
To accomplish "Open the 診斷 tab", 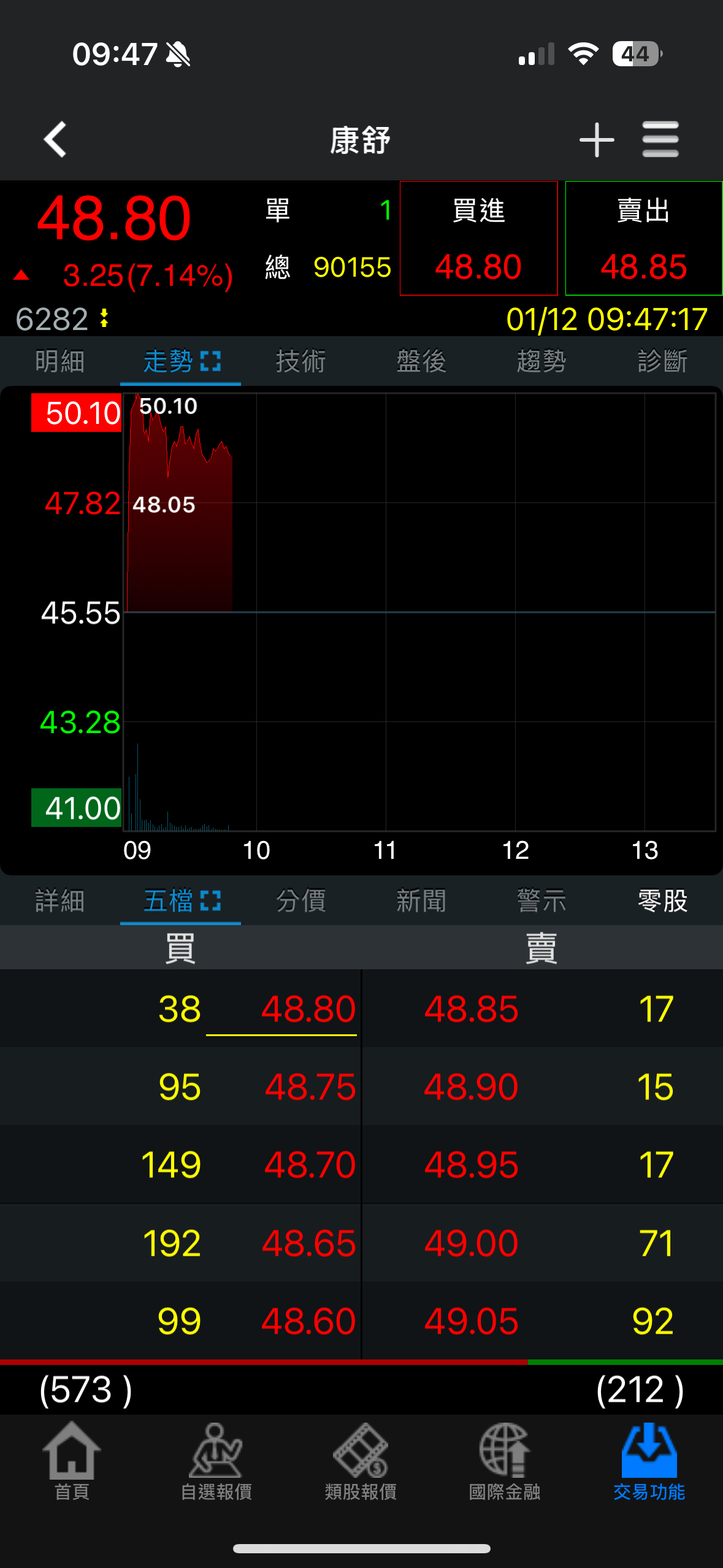I will pyautogui.click(x=662, y=361).
